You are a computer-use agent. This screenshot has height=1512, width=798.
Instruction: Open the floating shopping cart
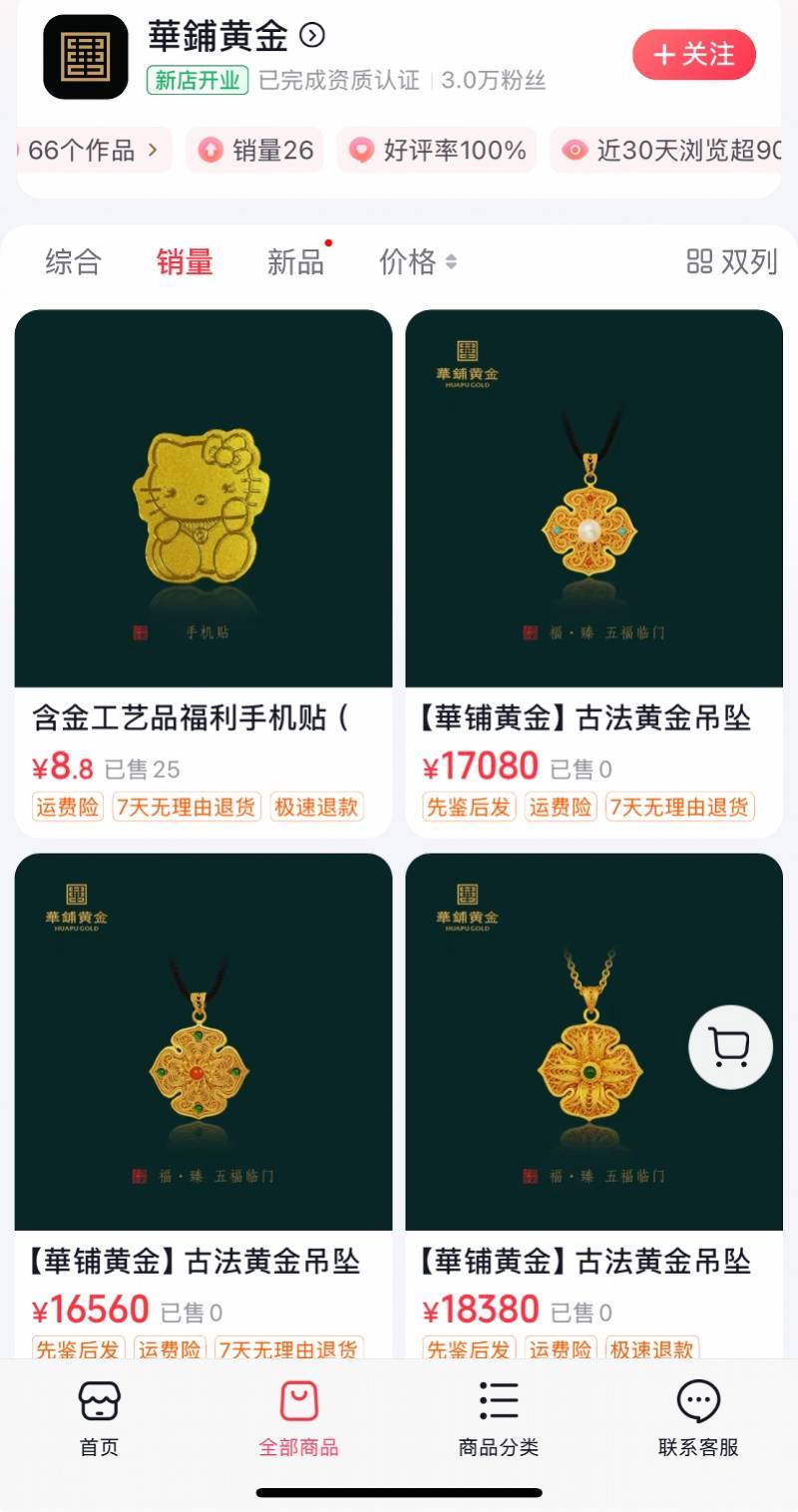click(730, 1047)
